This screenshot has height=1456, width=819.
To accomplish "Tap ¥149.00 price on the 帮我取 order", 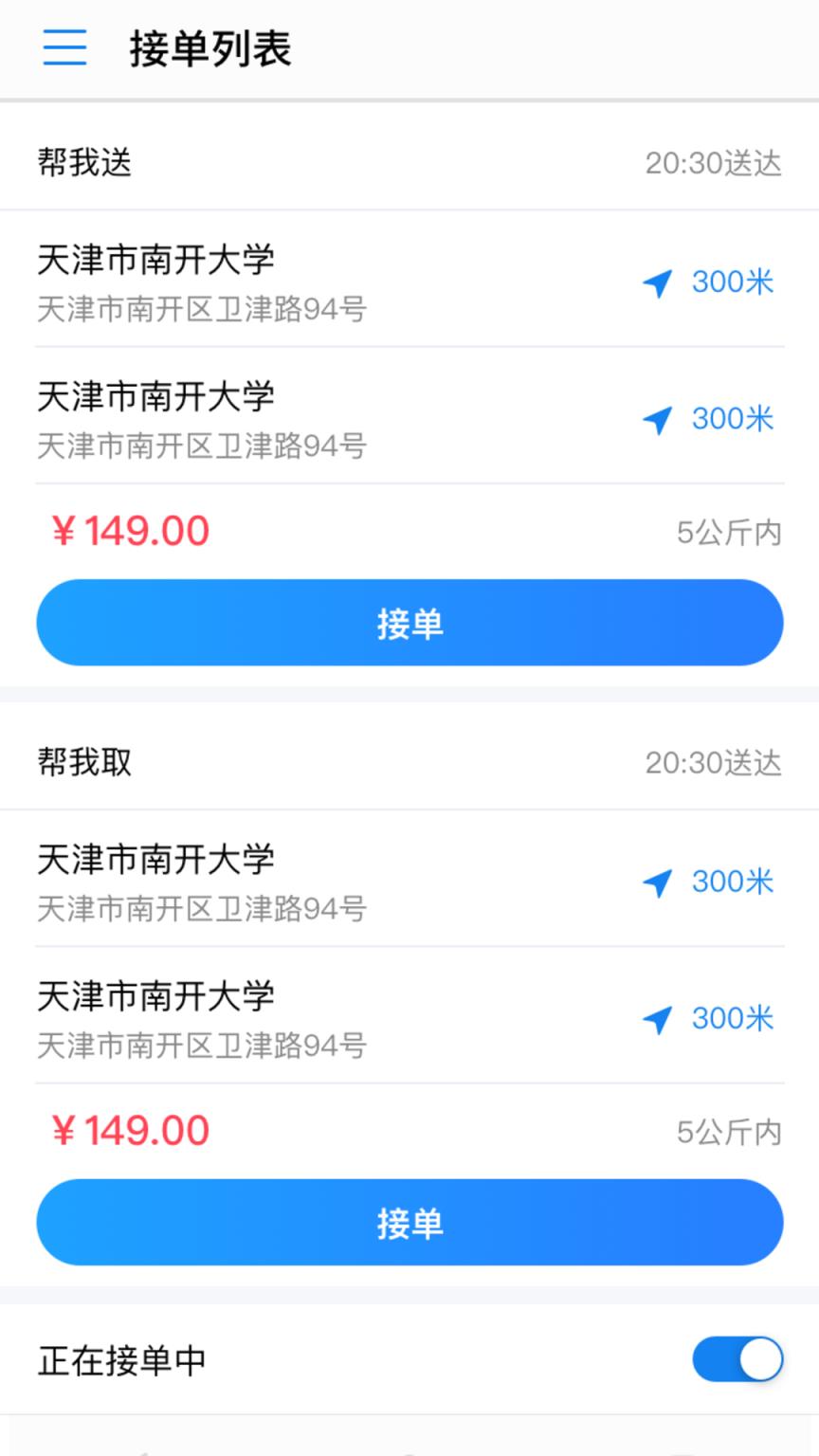I will coord(131,1130).
